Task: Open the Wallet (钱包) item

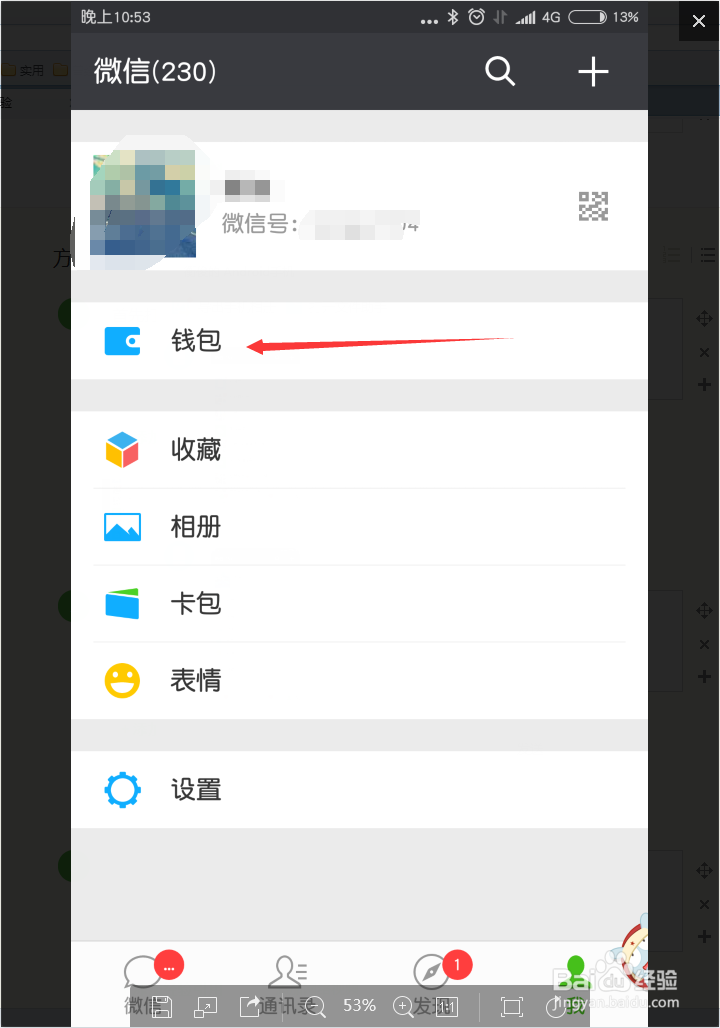Action: 196,340
